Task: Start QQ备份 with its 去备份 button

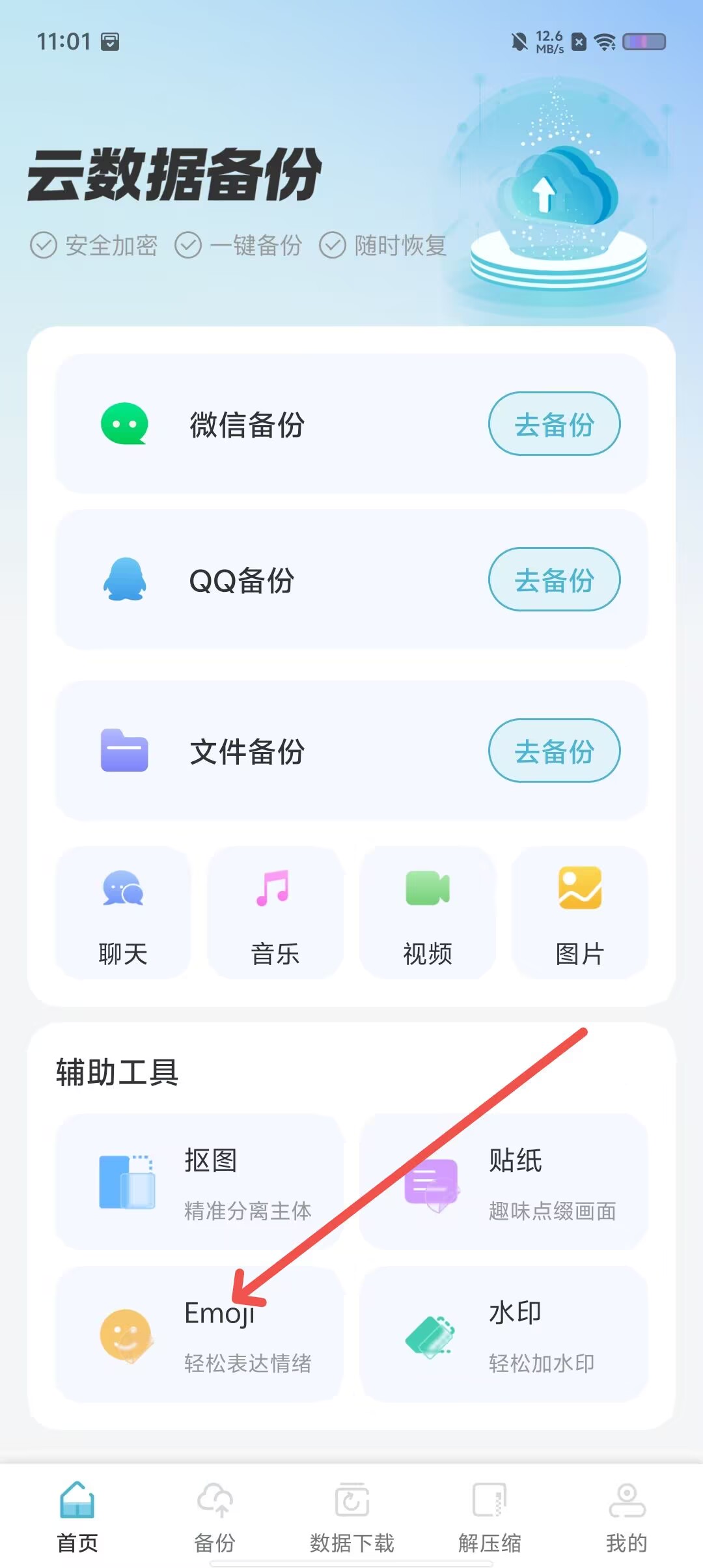Action: (x=554, y=580)
